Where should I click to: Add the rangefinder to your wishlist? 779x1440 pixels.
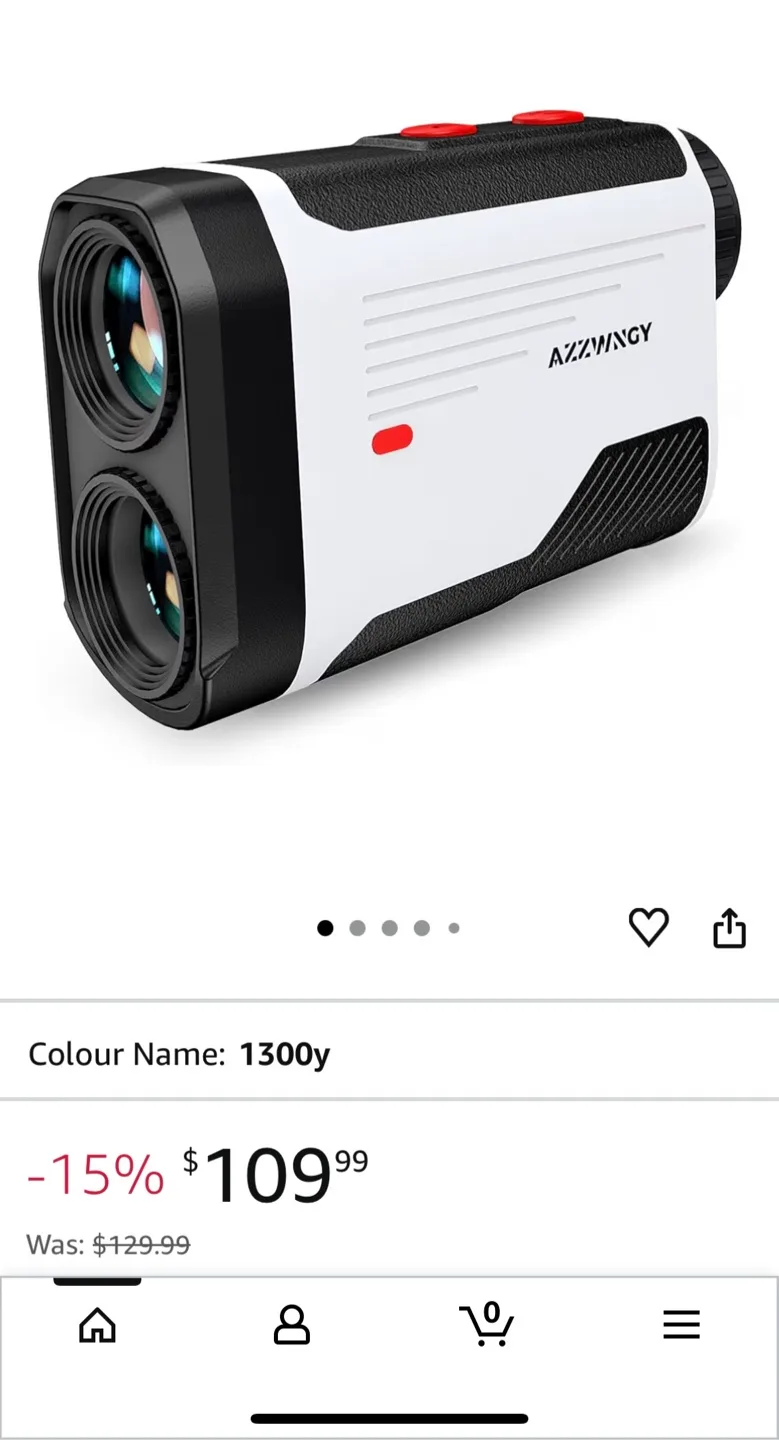(x=650, y=928)
